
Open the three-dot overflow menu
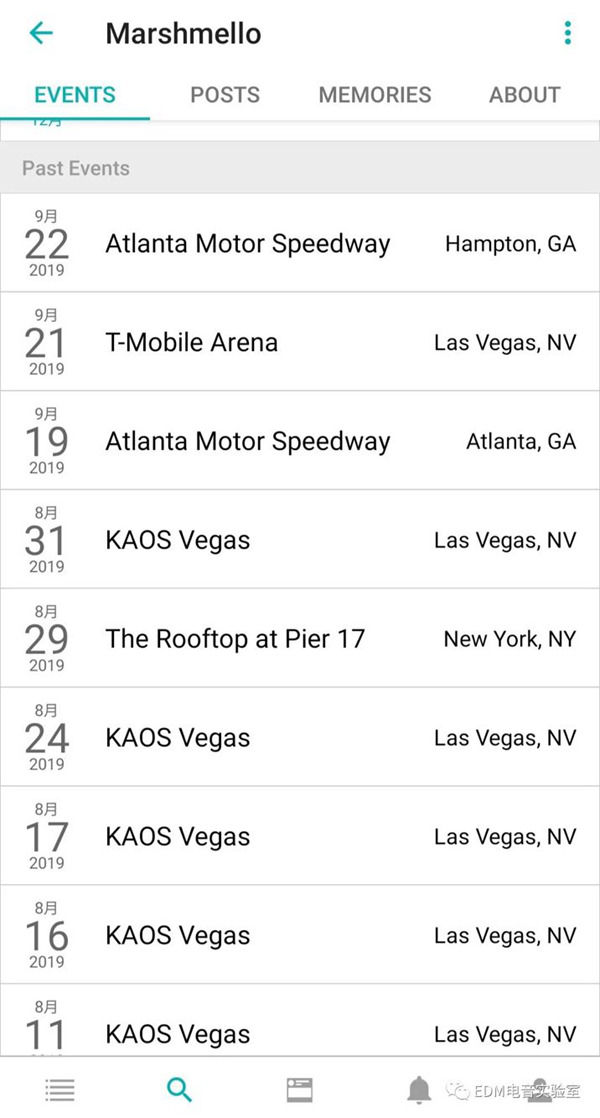click(x=567, y=33)
